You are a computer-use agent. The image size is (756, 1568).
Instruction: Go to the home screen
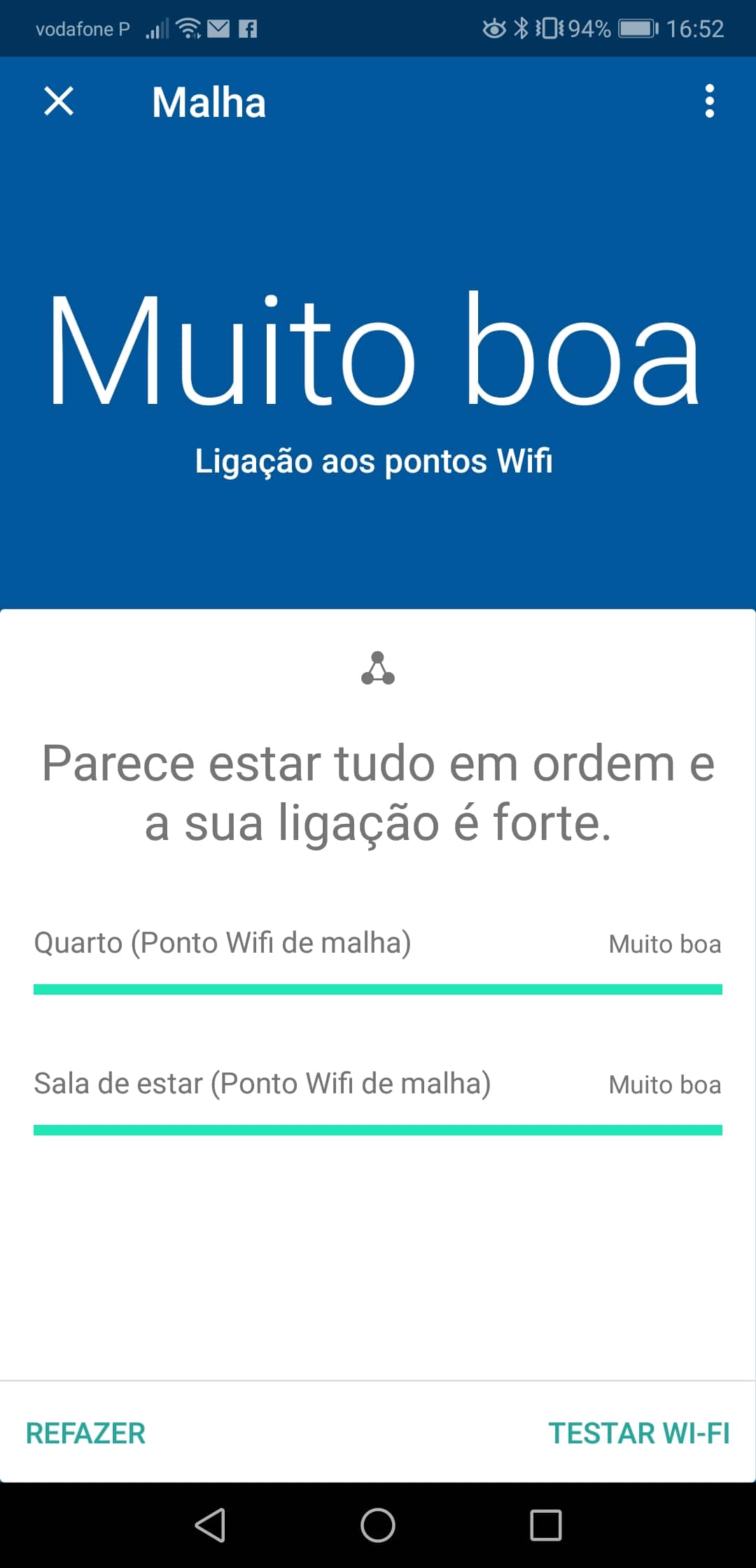[378, 1525]
